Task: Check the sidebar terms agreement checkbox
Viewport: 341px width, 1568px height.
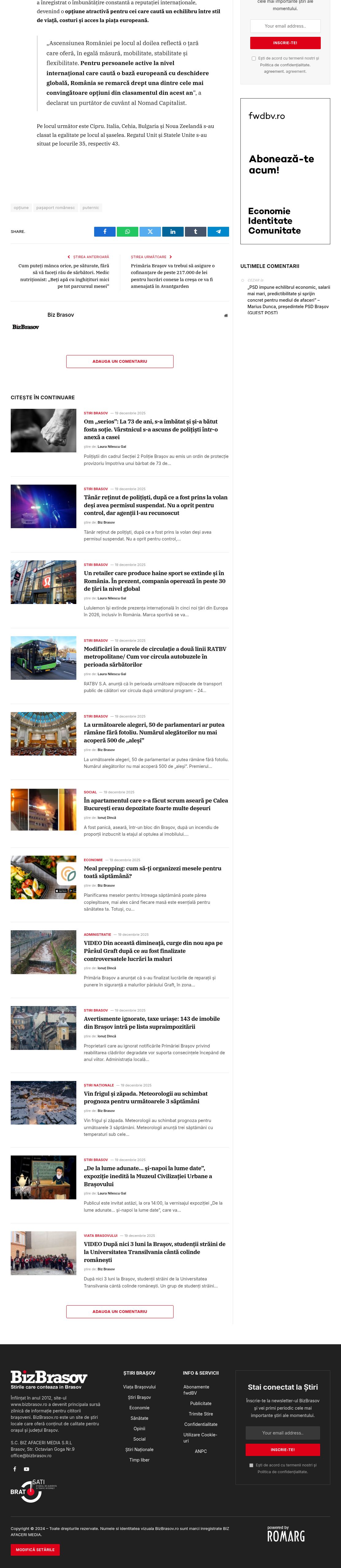Action: click(x=254, y=58)
